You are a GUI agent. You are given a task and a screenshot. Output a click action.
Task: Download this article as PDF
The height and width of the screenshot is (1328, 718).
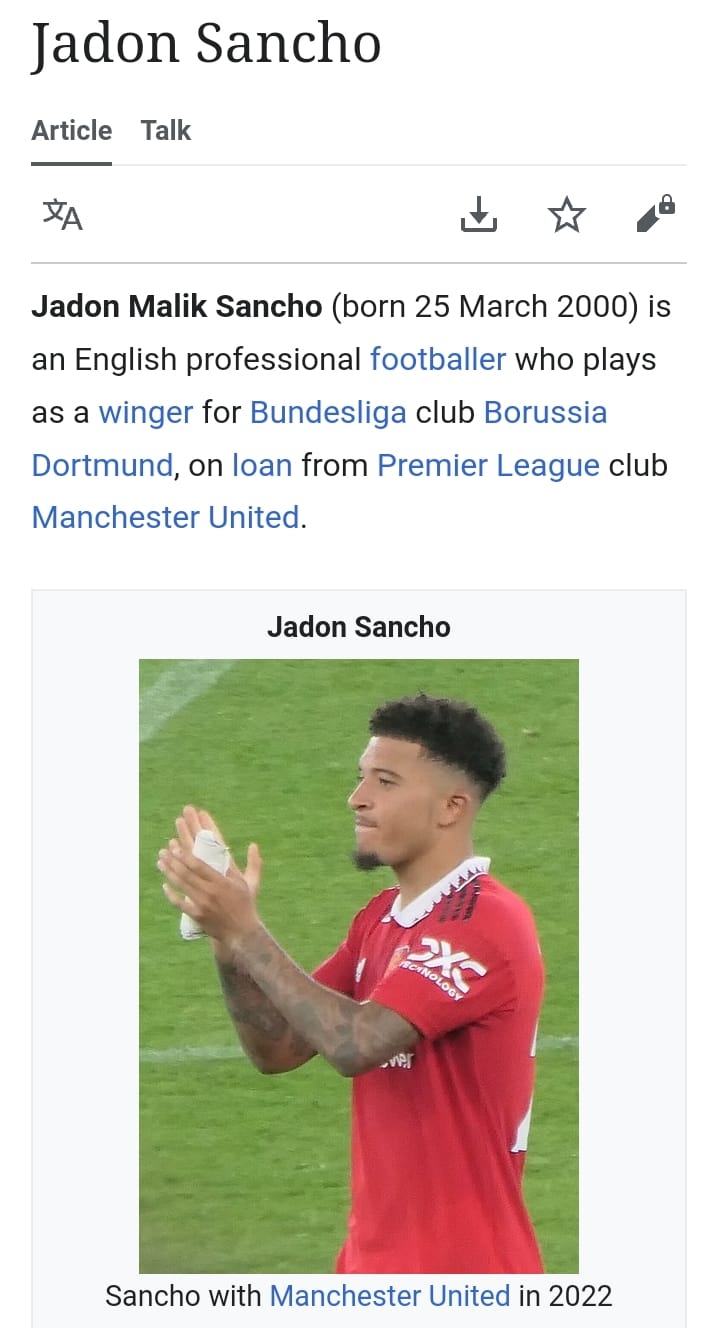(479, 214)
